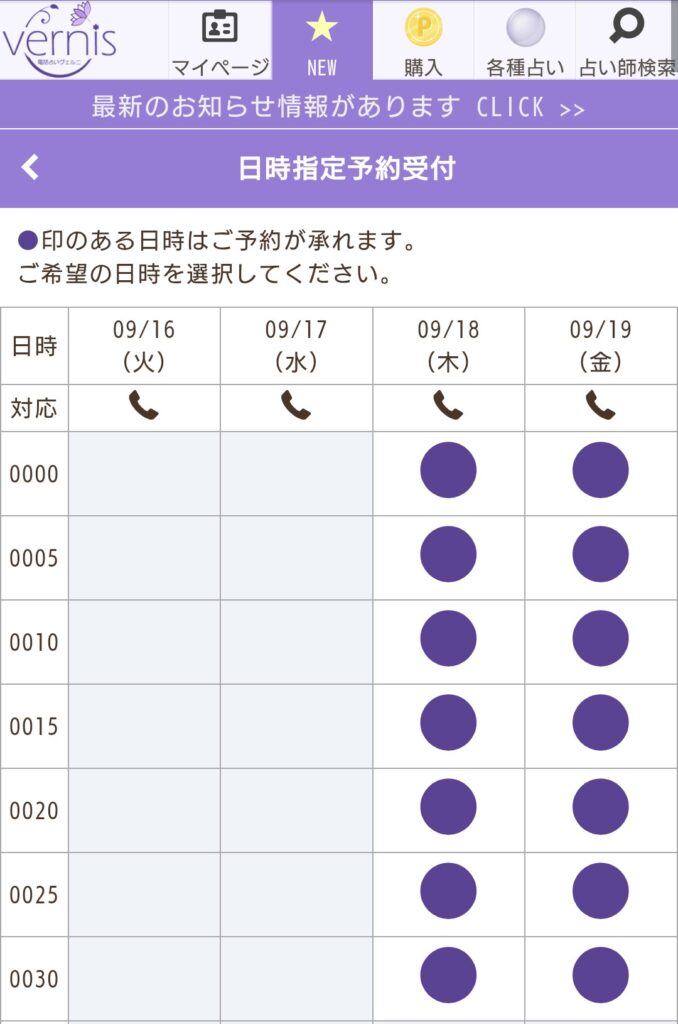678x1024 pixels.
Task: Tap the 0030 slot on 09/18 (木)
Action: (x=448, y=975)
